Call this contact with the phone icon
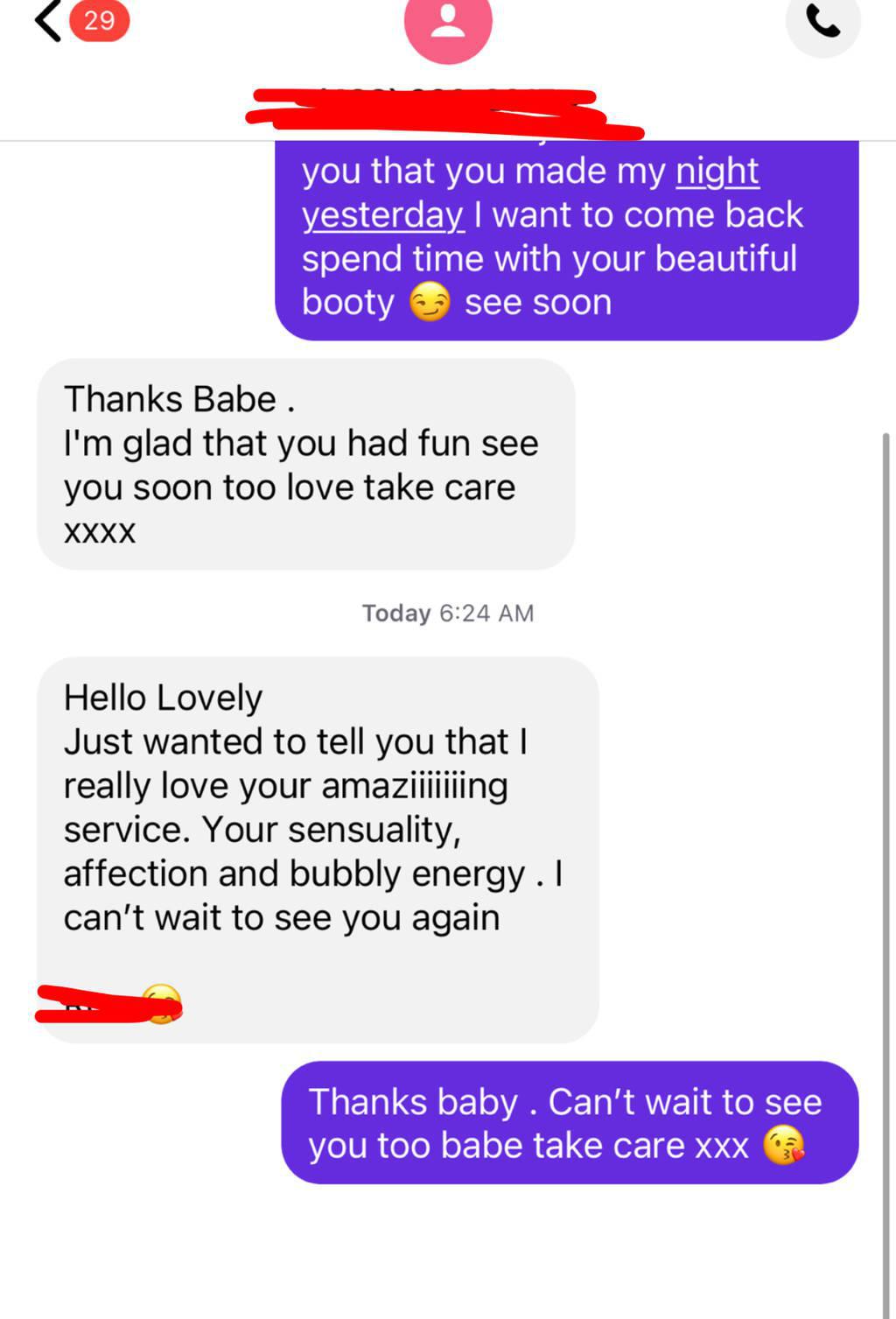The width and height of the screenshot is (896, 1319). coord(822,23)
